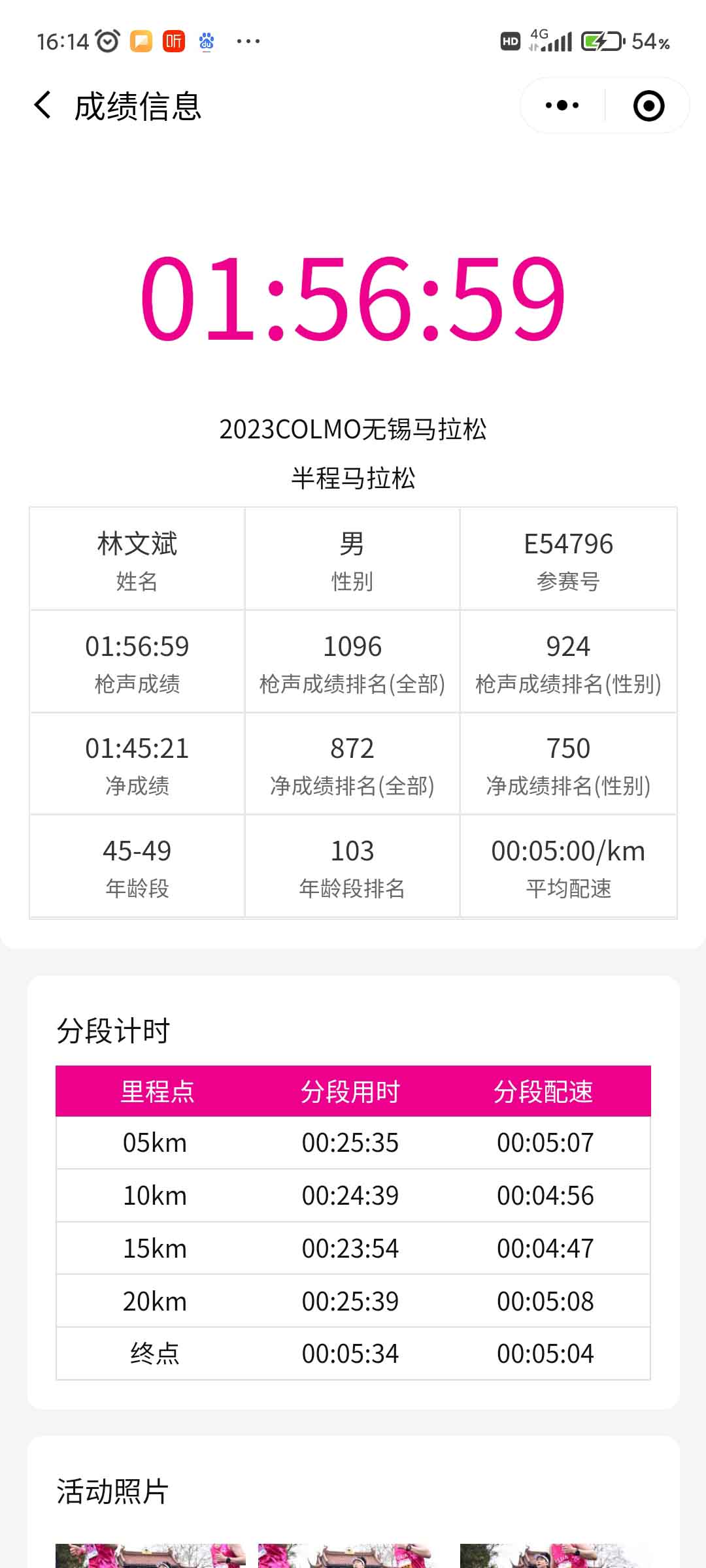Click the 终点 split row
This screenshot has width=706, height=1568.
[x=353, y=1352]
